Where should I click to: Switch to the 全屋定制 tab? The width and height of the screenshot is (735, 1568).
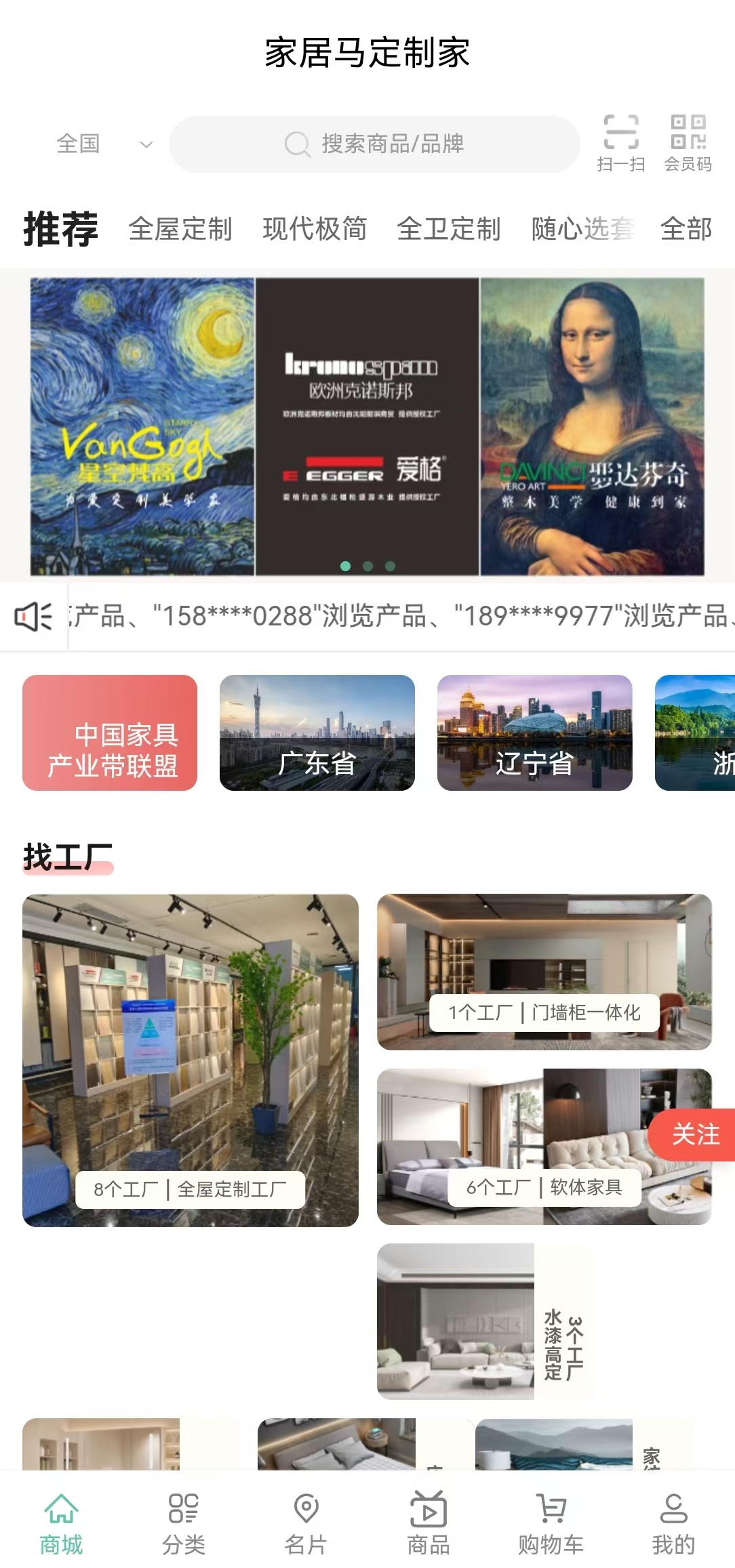click(x=180, y=229)
